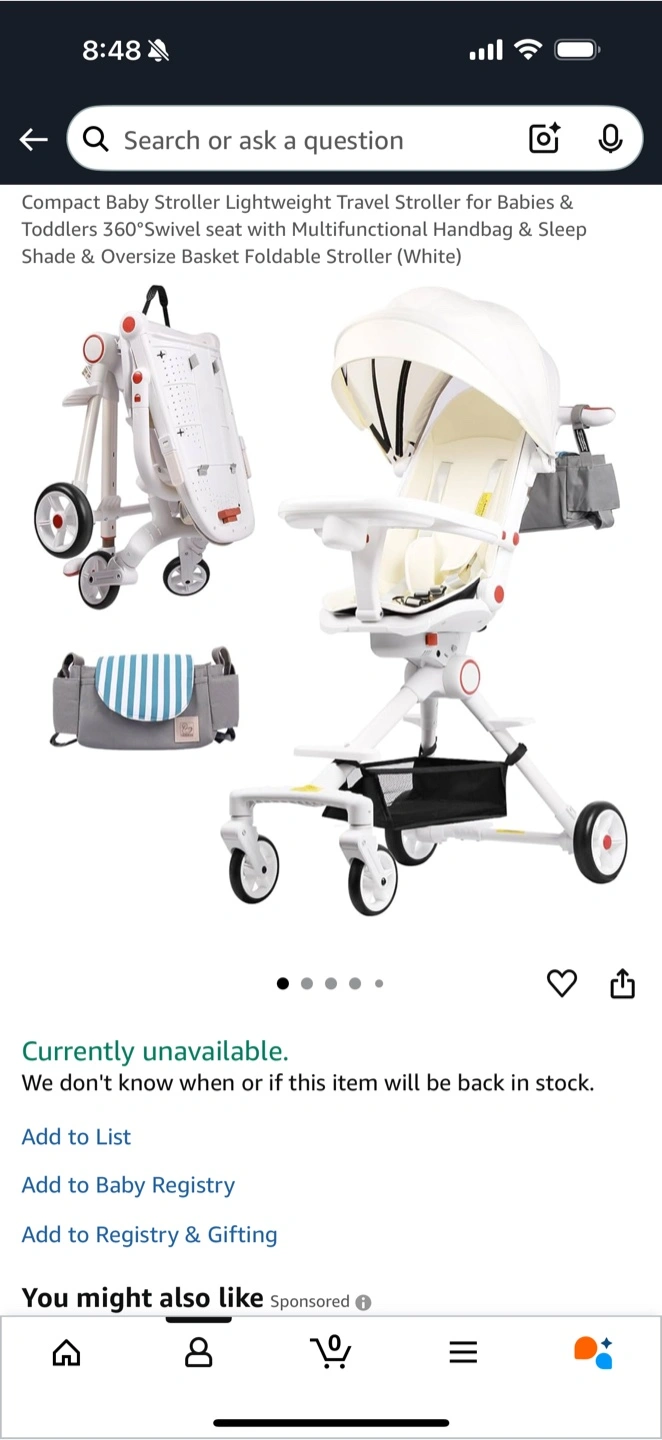
Task: Add to Baby Registry
Action: pos(129,1186)
